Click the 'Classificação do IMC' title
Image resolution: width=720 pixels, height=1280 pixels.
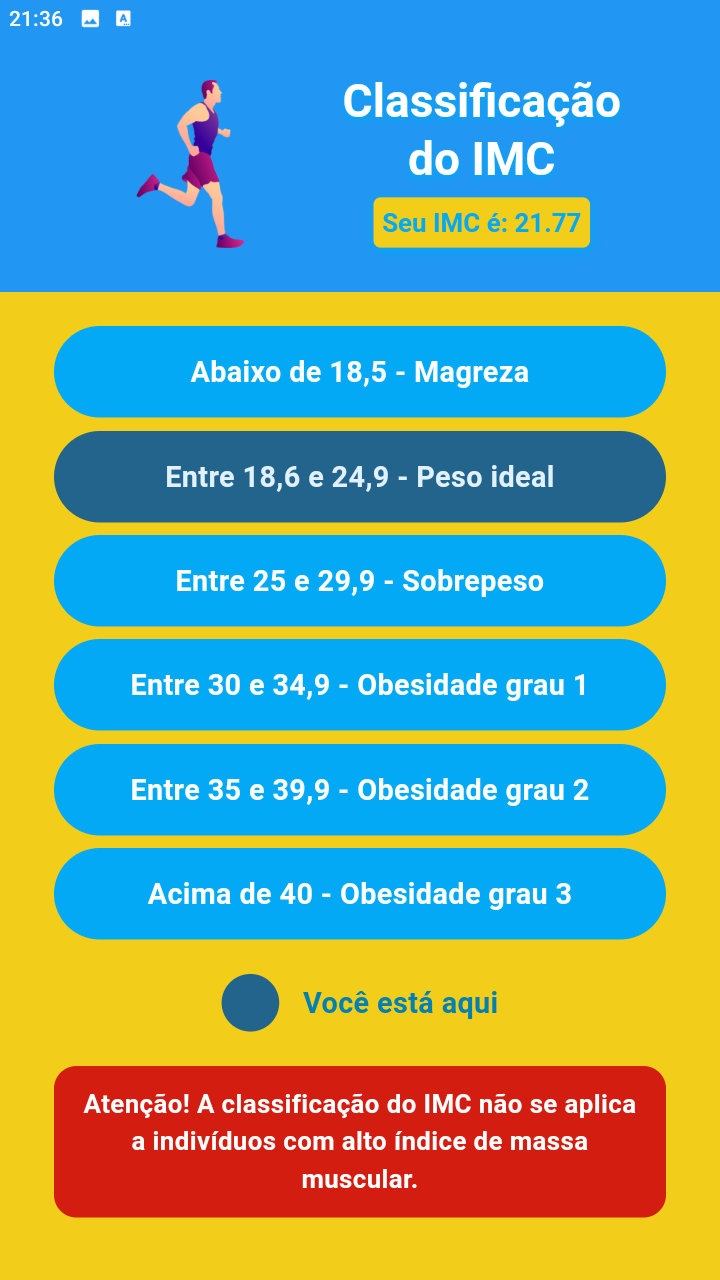tap(482, 128)
